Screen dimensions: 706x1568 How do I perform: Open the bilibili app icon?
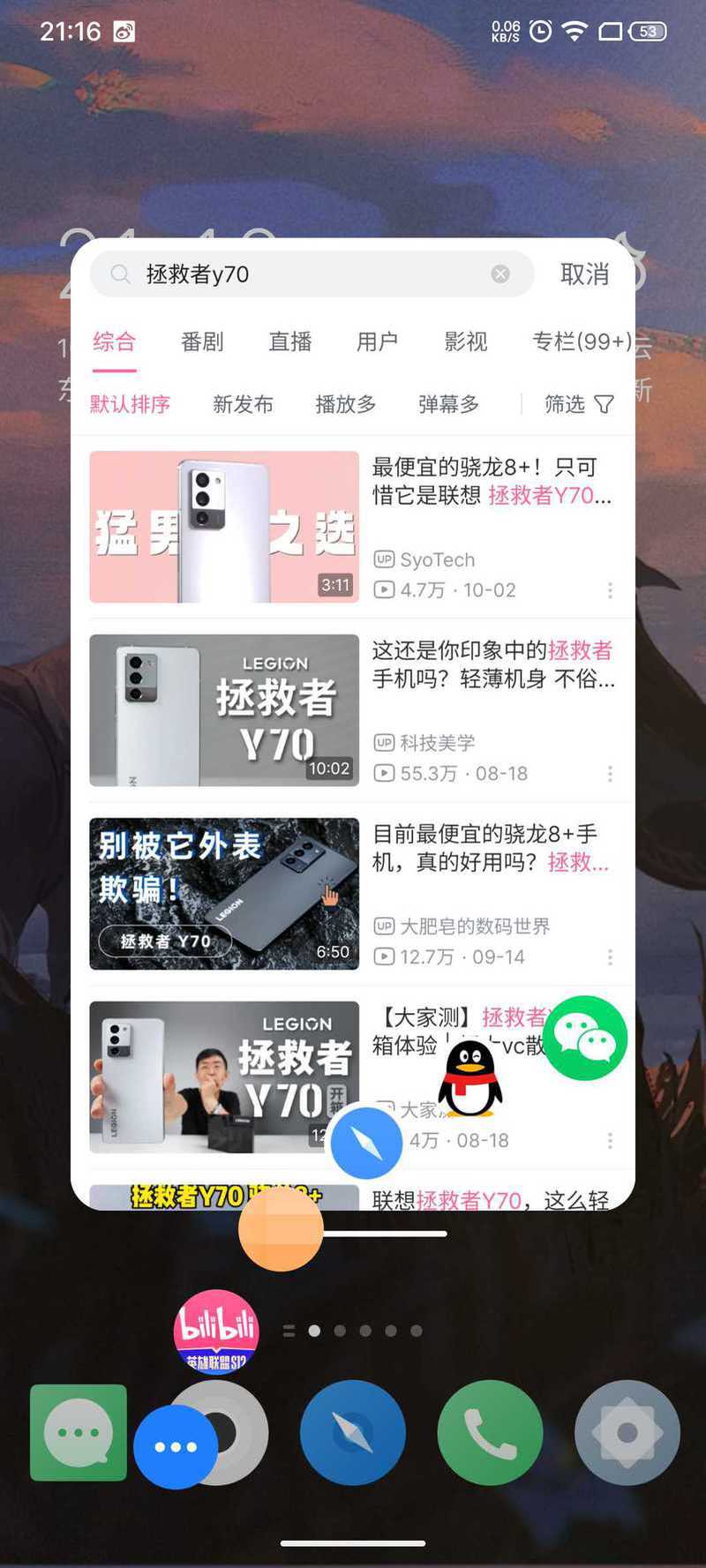[x=216, y=1332]
